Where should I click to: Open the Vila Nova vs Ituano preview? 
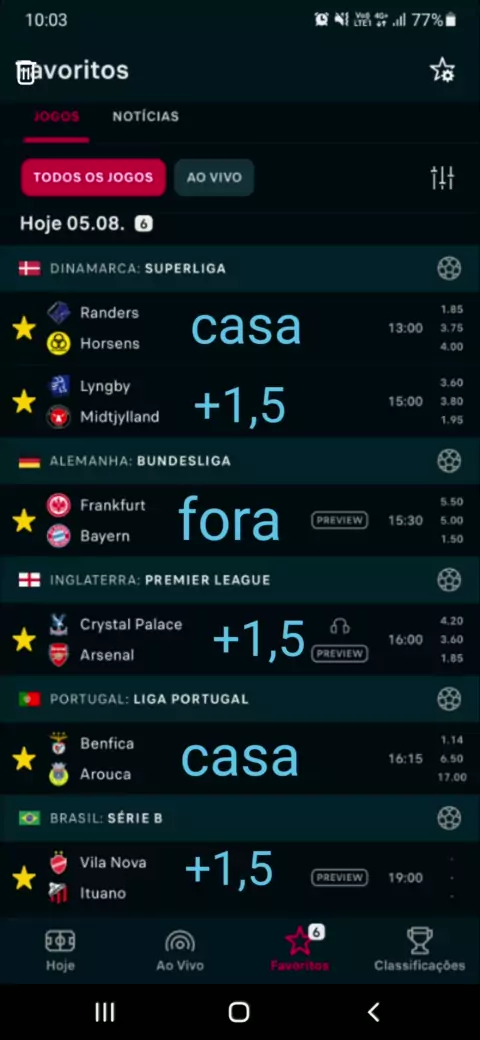pos(339,878)
